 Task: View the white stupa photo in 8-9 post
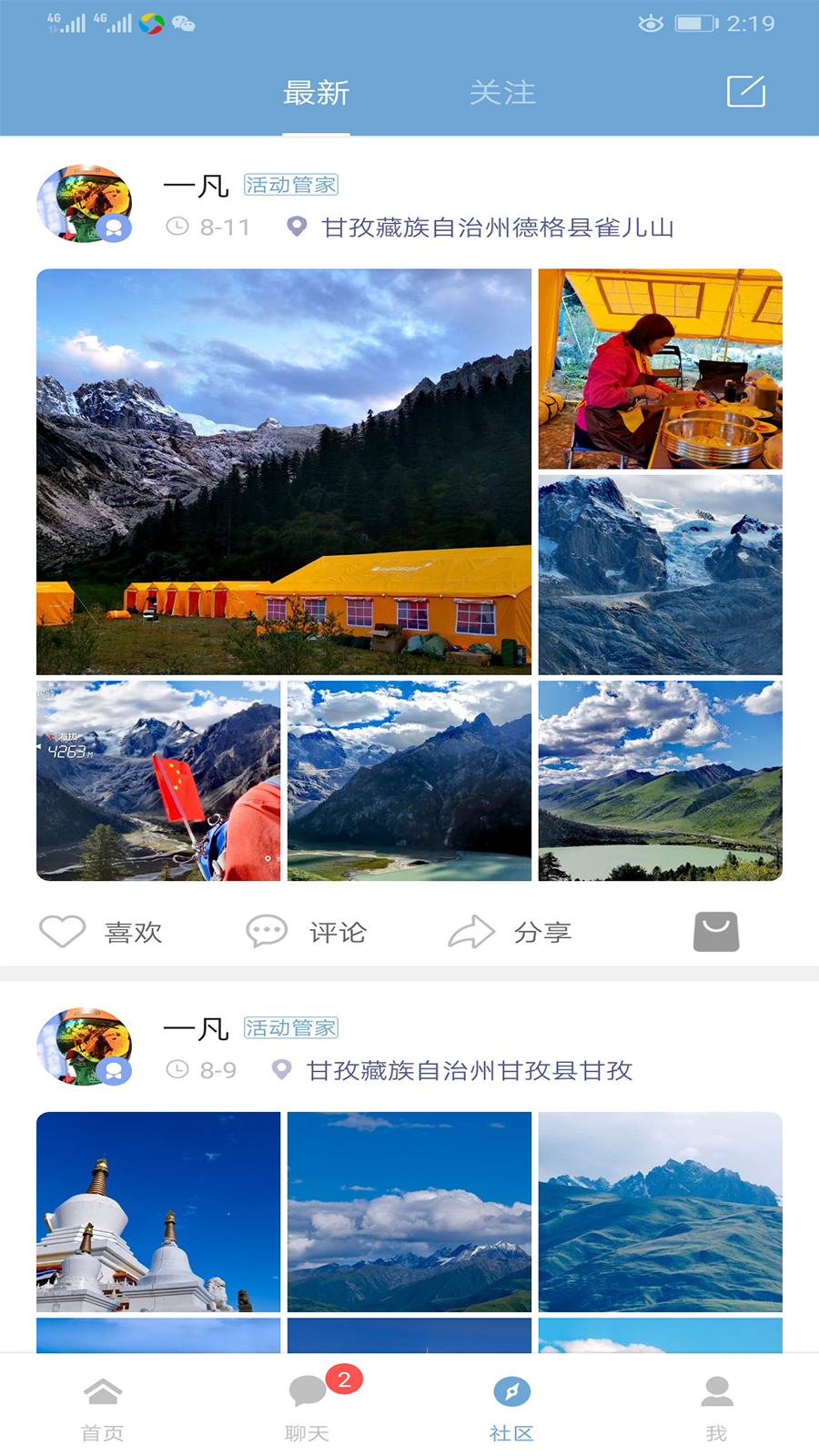[x=158, y=1211]
